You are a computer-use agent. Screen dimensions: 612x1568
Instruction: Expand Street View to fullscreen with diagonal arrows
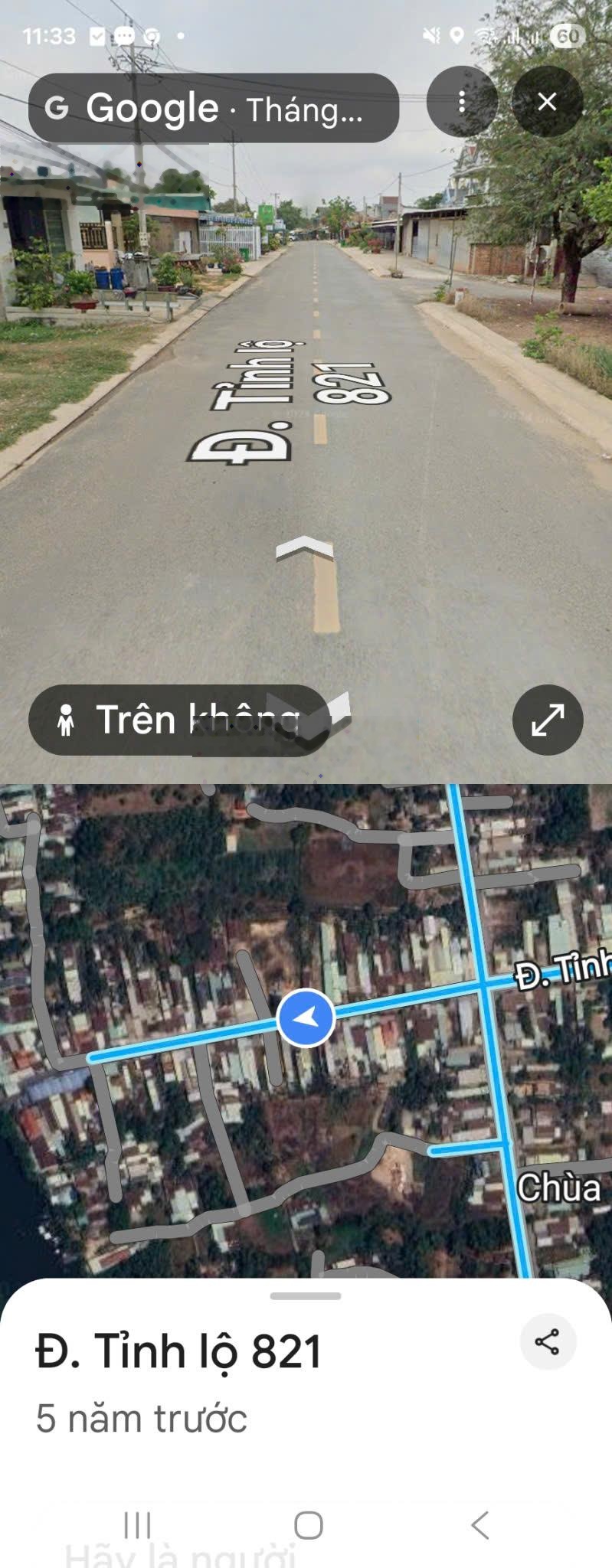548,718
